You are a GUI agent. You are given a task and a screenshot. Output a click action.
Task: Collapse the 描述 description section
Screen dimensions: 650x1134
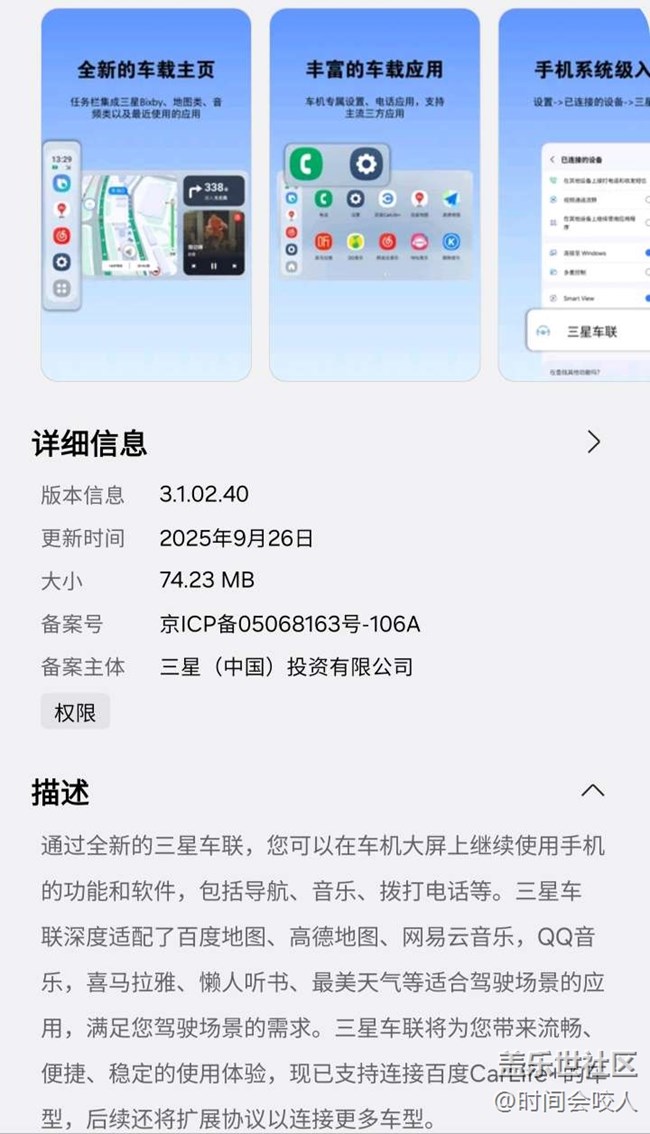pyautogui.click(x=593, y=791)
